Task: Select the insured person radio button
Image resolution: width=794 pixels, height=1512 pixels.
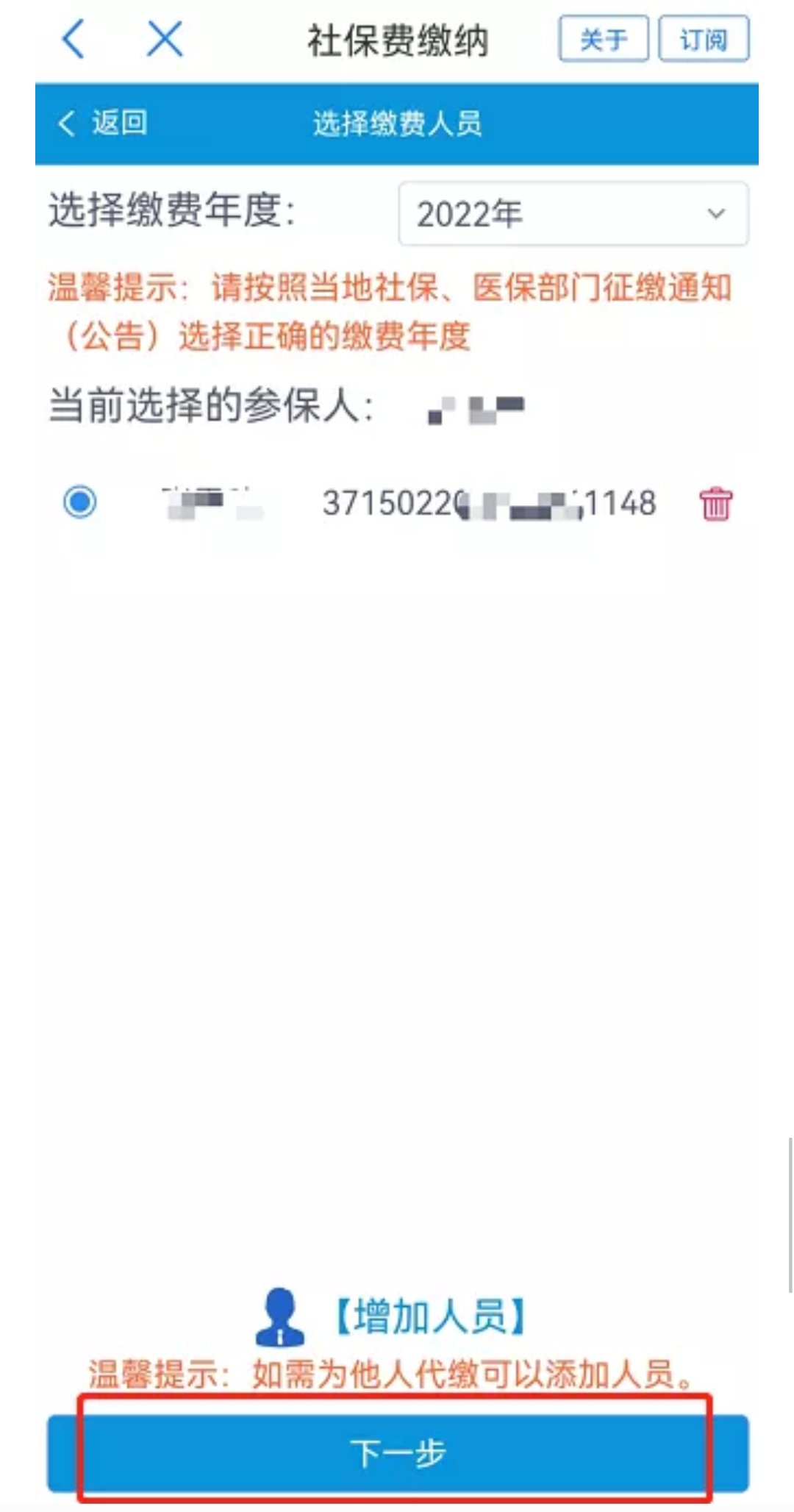Action: pos(80,502)
